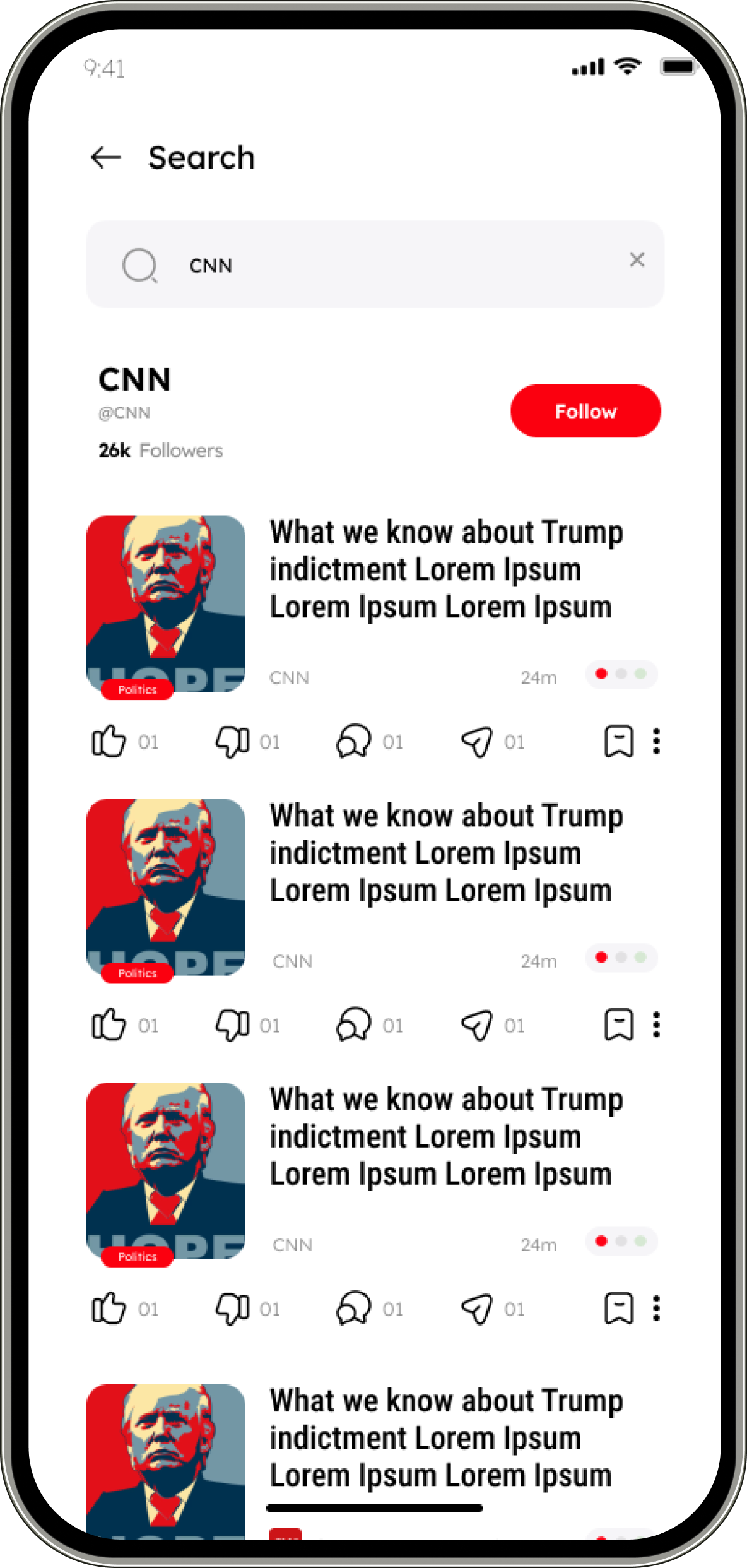The width and height of the screenshot is (747, 1568).
Task: Like the second article in the list
Action: (109, 1024)
